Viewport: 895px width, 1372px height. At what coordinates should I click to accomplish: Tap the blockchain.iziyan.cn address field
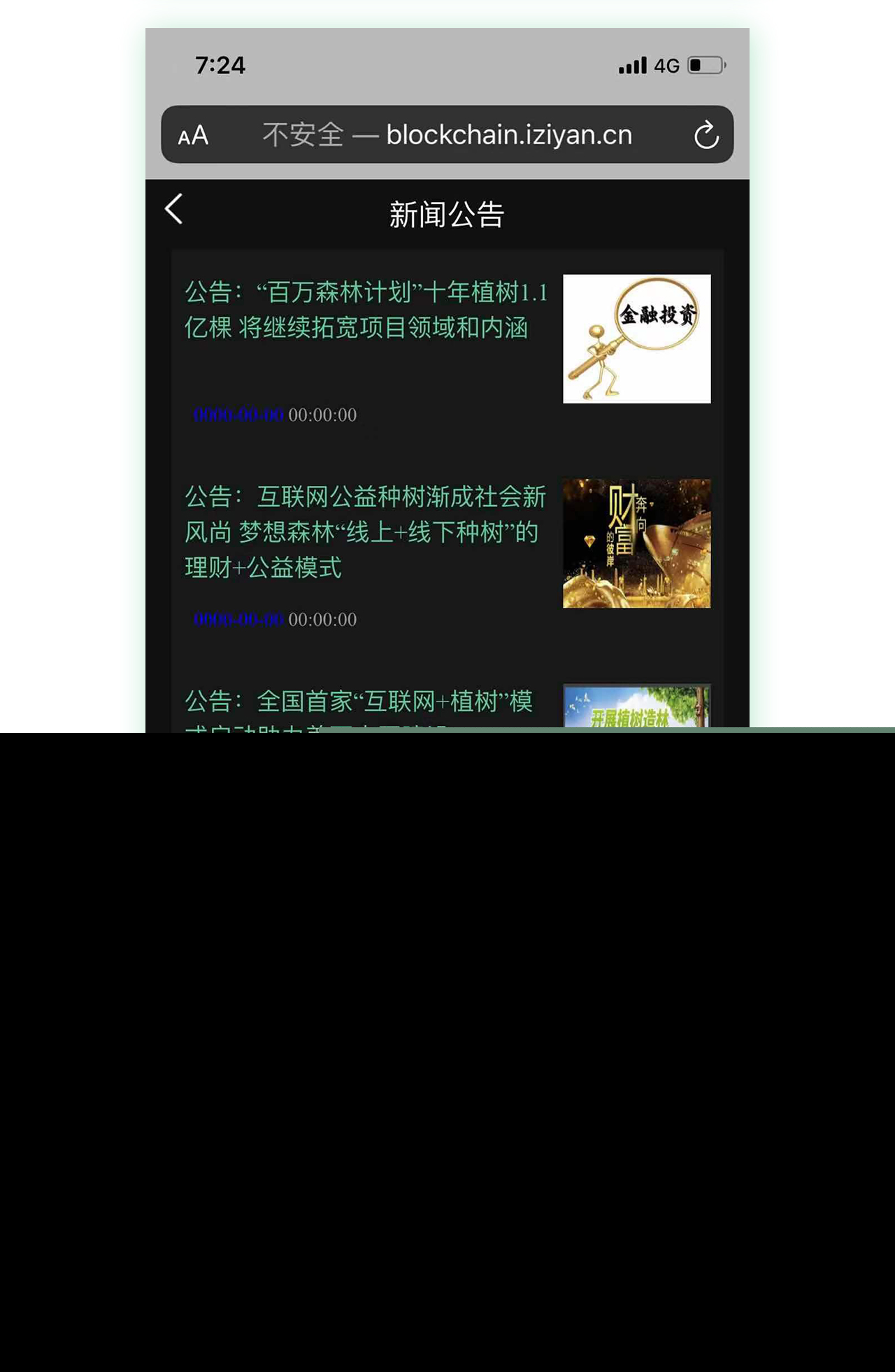point(447,135)
